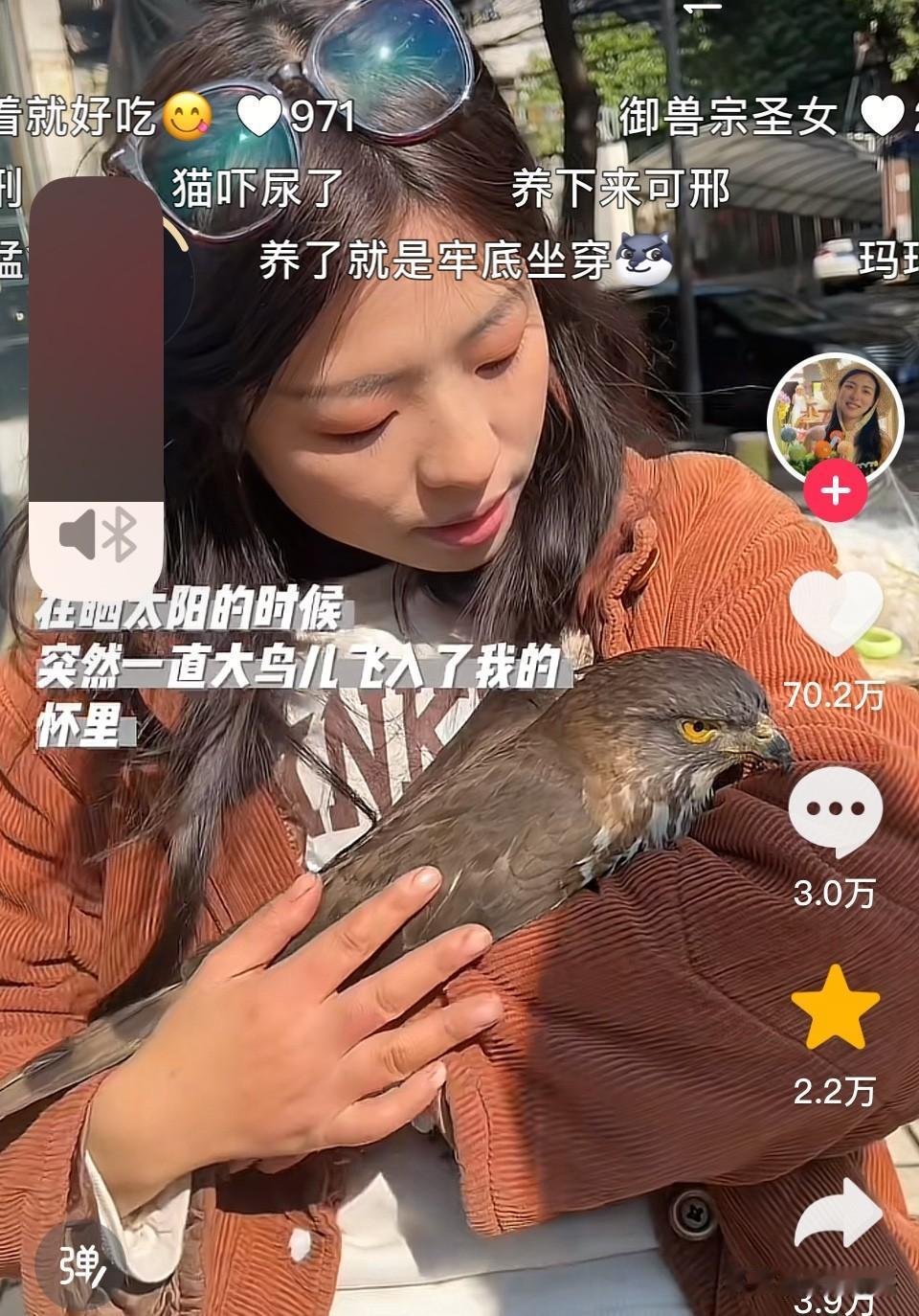Tap the small heart beside the 971 count
The height and width of the screenshot is (1316, 919).
click(258, 113)
